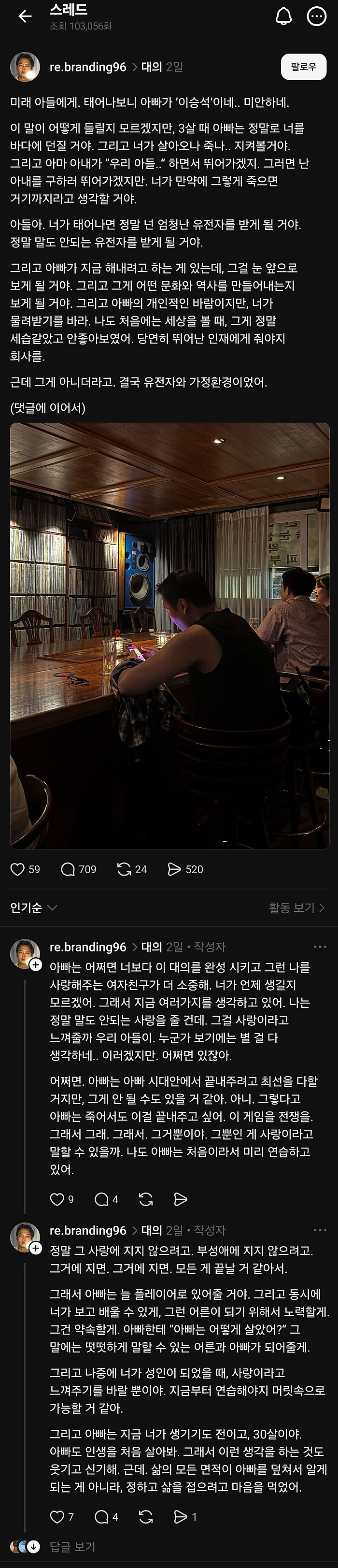Viewport: 338px width, 1568px height.
Task: Change sort order from 인기순
Action: [33, 907]
